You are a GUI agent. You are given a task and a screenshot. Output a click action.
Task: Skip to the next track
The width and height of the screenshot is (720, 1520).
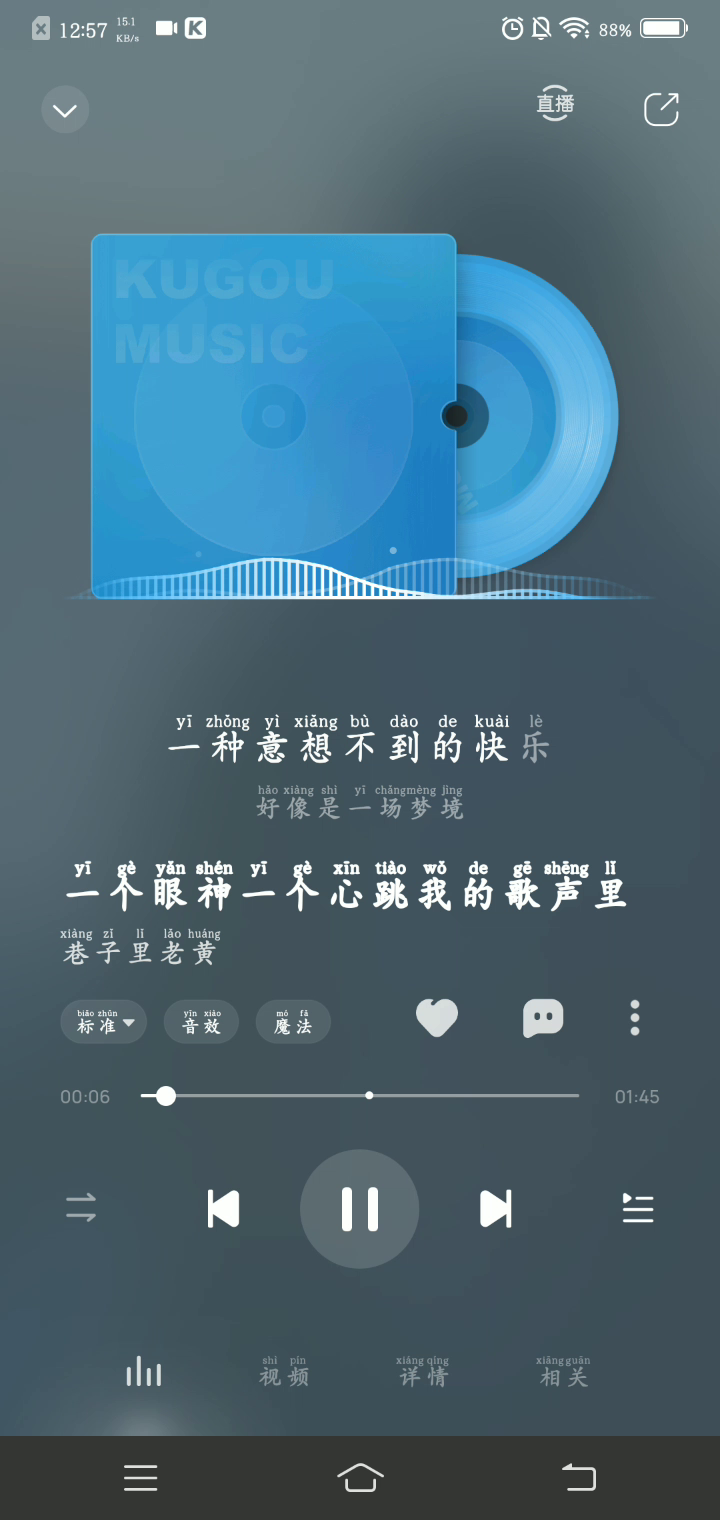click(x=496, y=1208)
